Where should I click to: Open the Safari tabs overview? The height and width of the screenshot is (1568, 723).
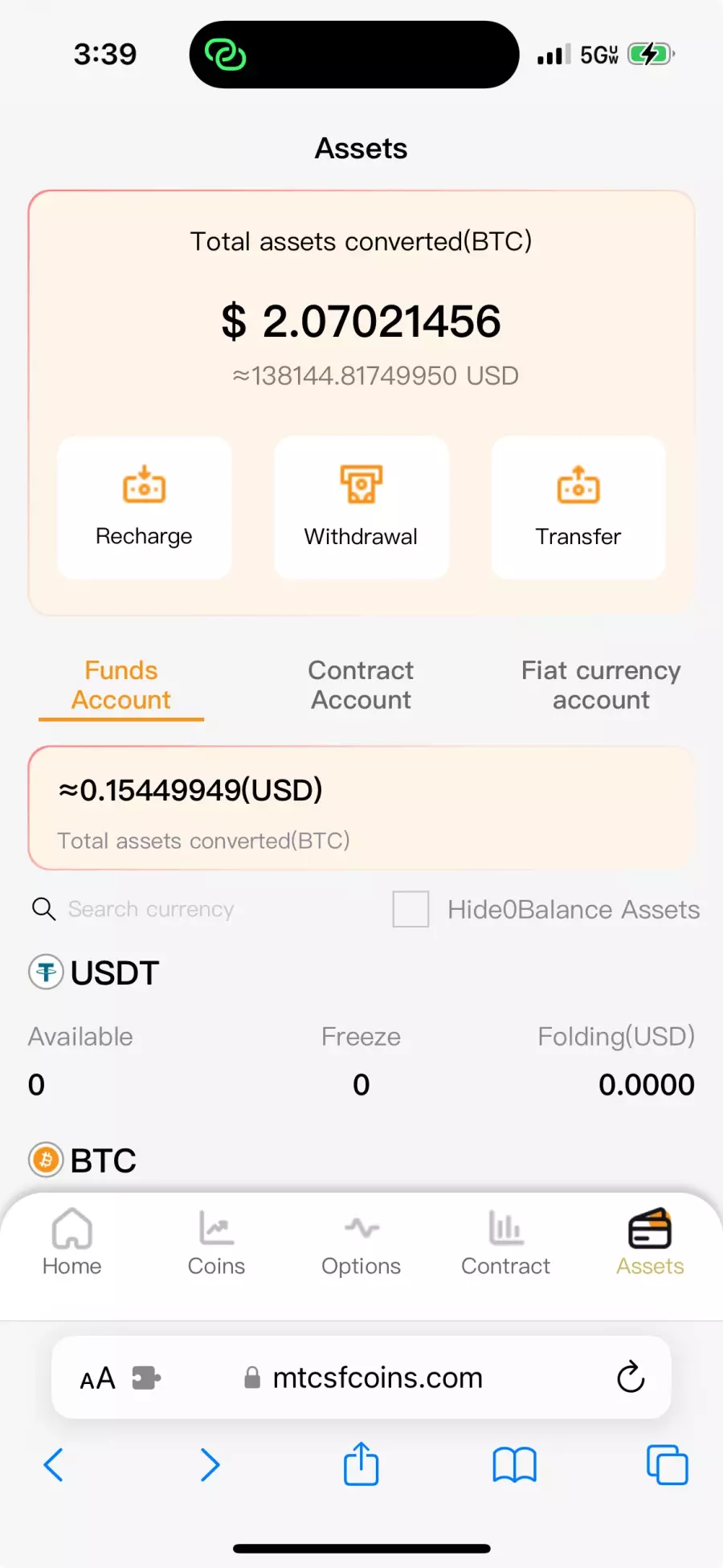coord(668,1465)
